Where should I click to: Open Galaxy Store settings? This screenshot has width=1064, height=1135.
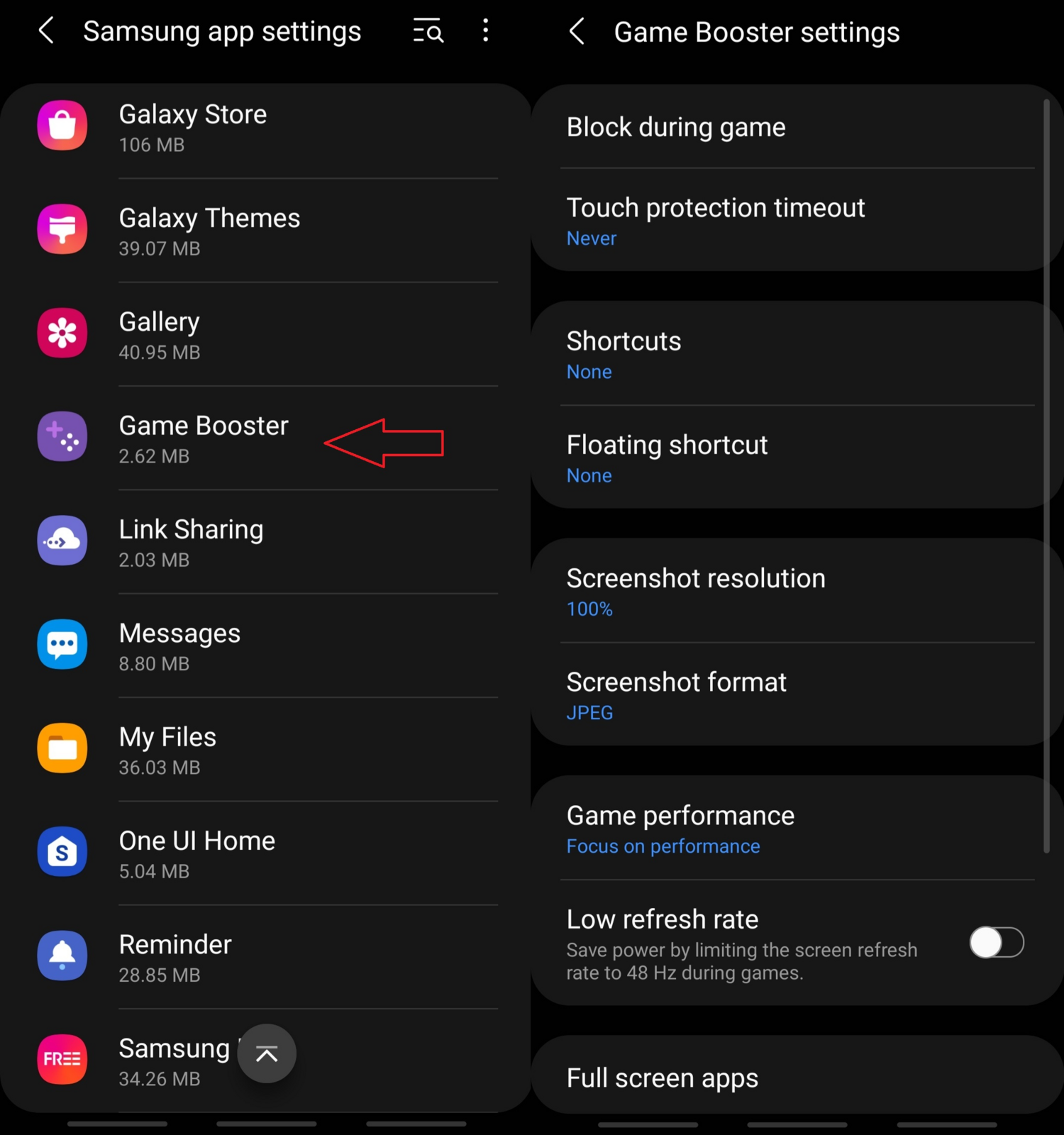point(266,128)
